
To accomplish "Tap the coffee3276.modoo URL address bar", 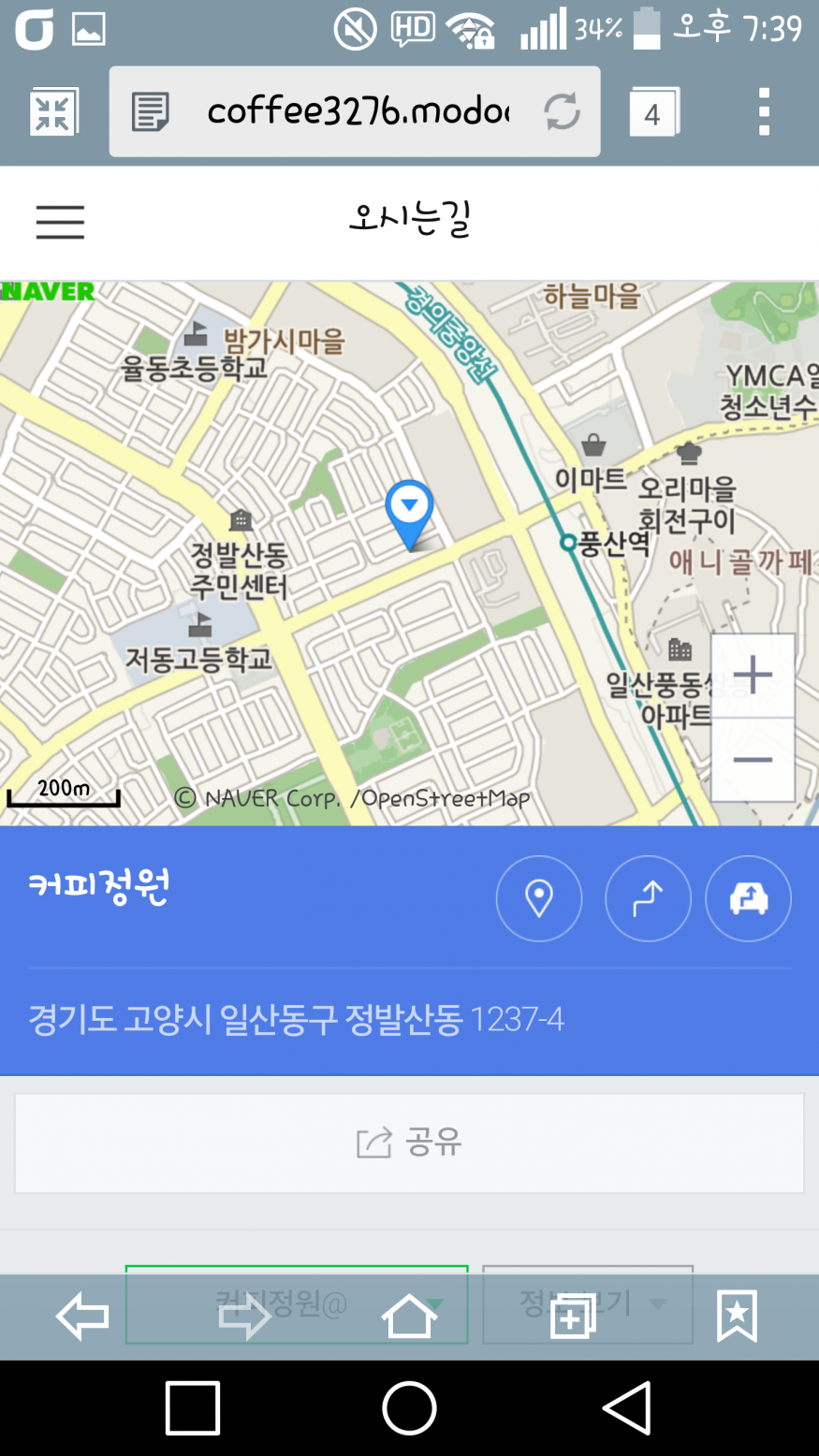I will click(356, 112).
